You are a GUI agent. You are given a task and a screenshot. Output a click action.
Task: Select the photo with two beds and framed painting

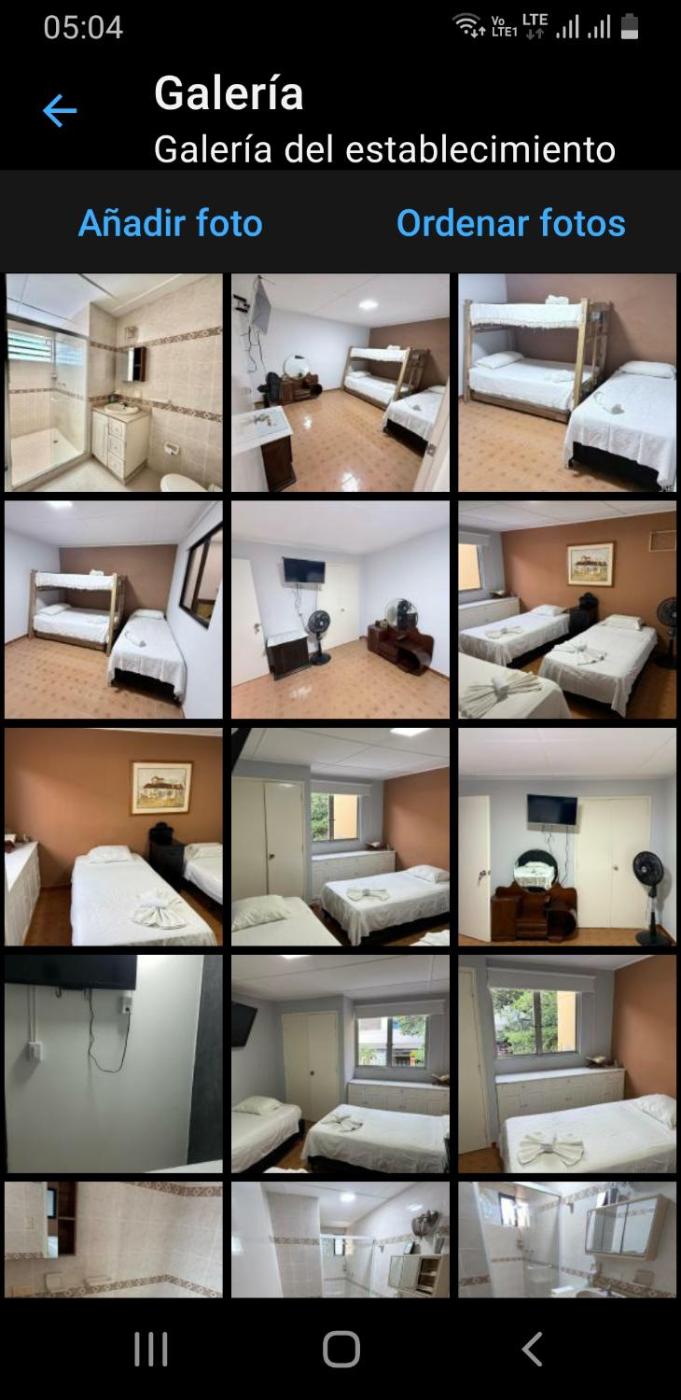pyautogui.click(x=567, y=610)
